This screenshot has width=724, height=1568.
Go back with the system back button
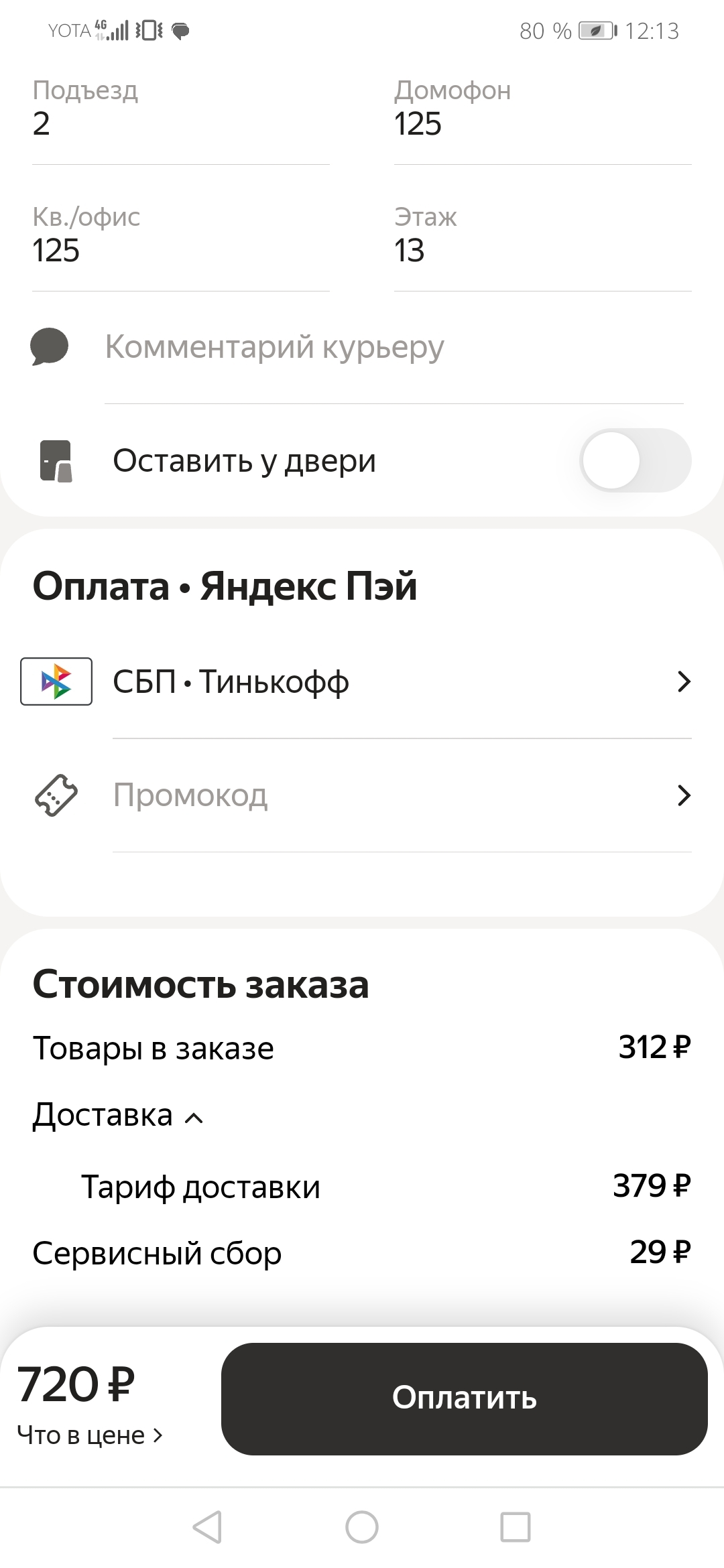pyautogui.click(x=207, y=1527)
